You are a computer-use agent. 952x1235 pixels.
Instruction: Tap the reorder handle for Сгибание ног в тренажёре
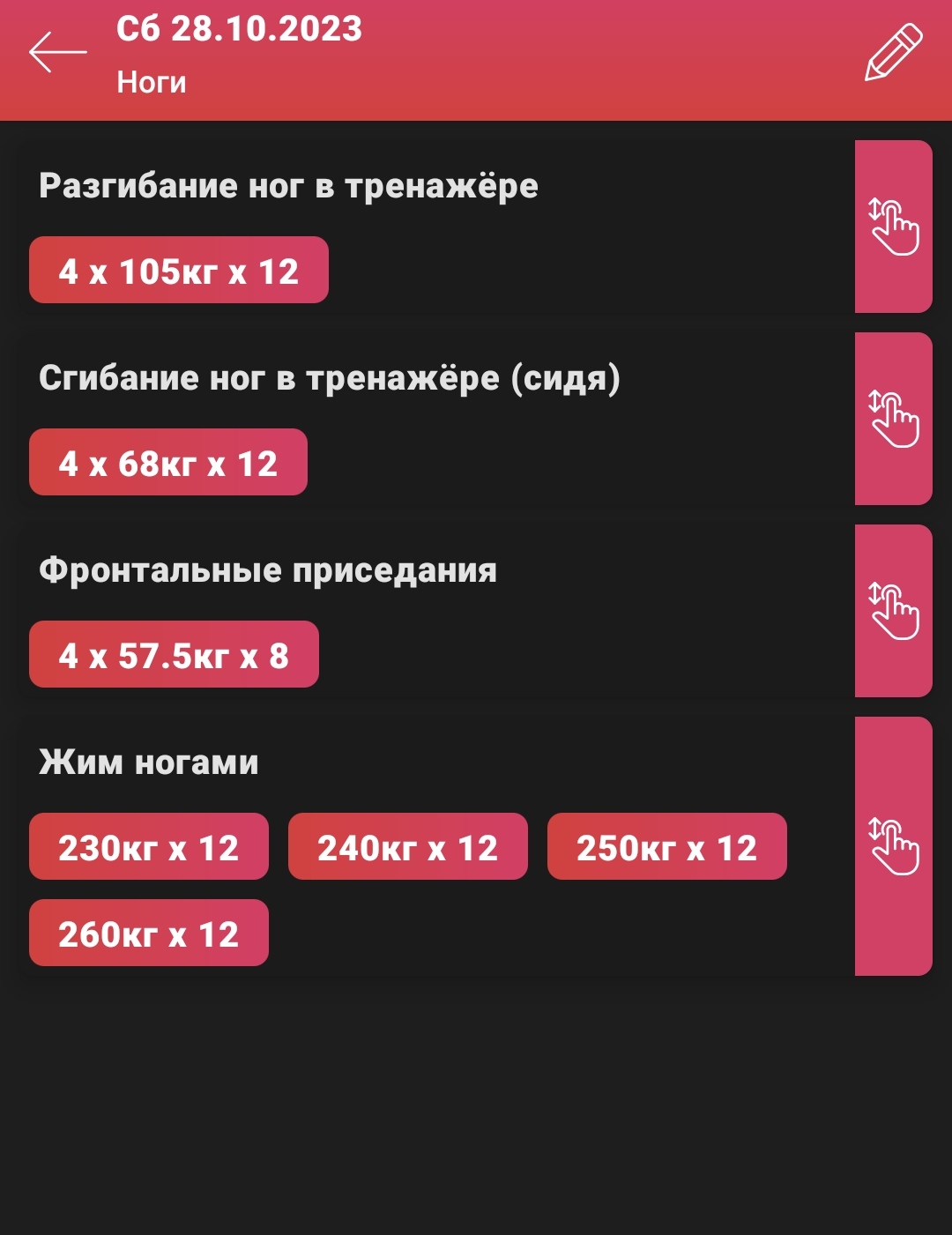pyautogui.click(x=893, y=419)
